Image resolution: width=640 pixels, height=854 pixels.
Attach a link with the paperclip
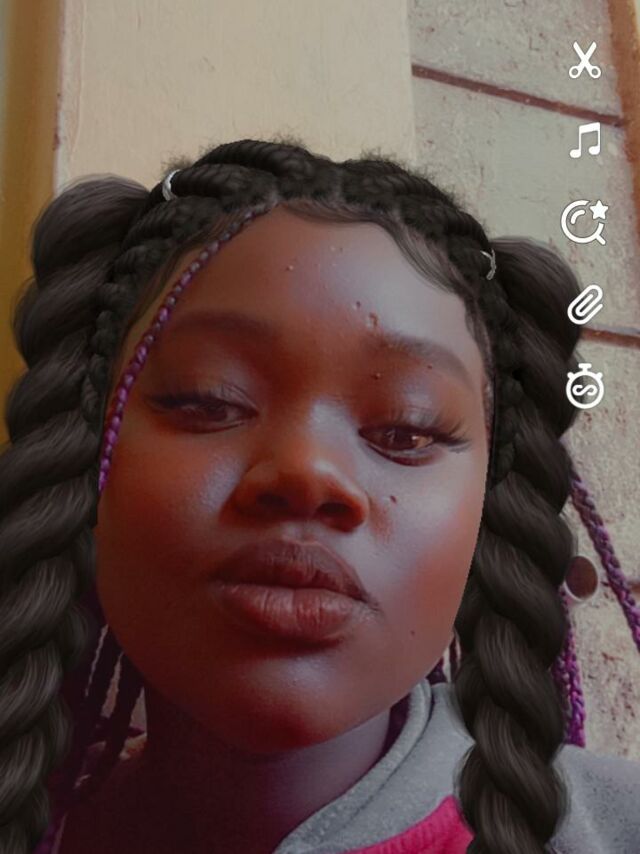coord(585,304)
